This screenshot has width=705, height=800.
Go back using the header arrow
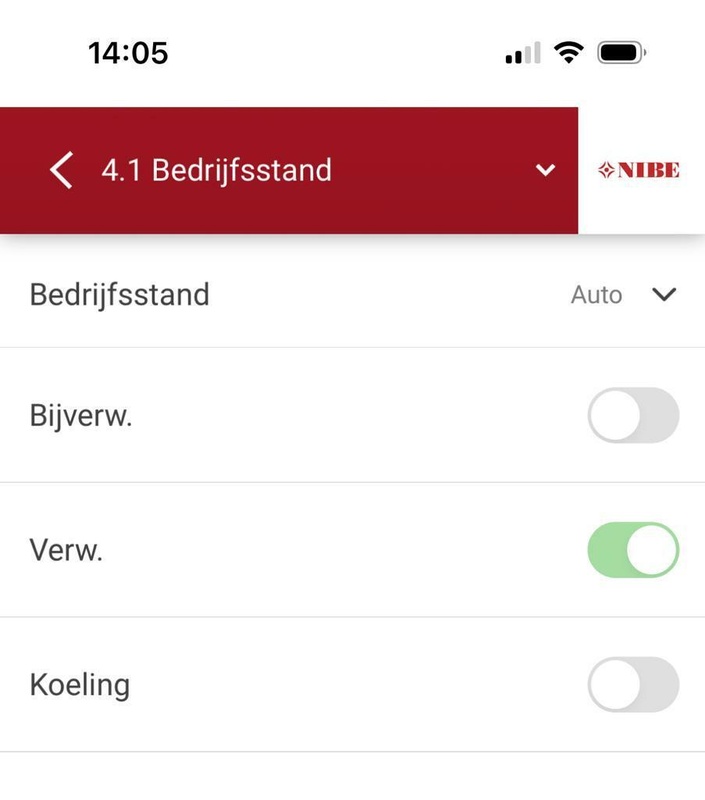click(x=61, y=171)
